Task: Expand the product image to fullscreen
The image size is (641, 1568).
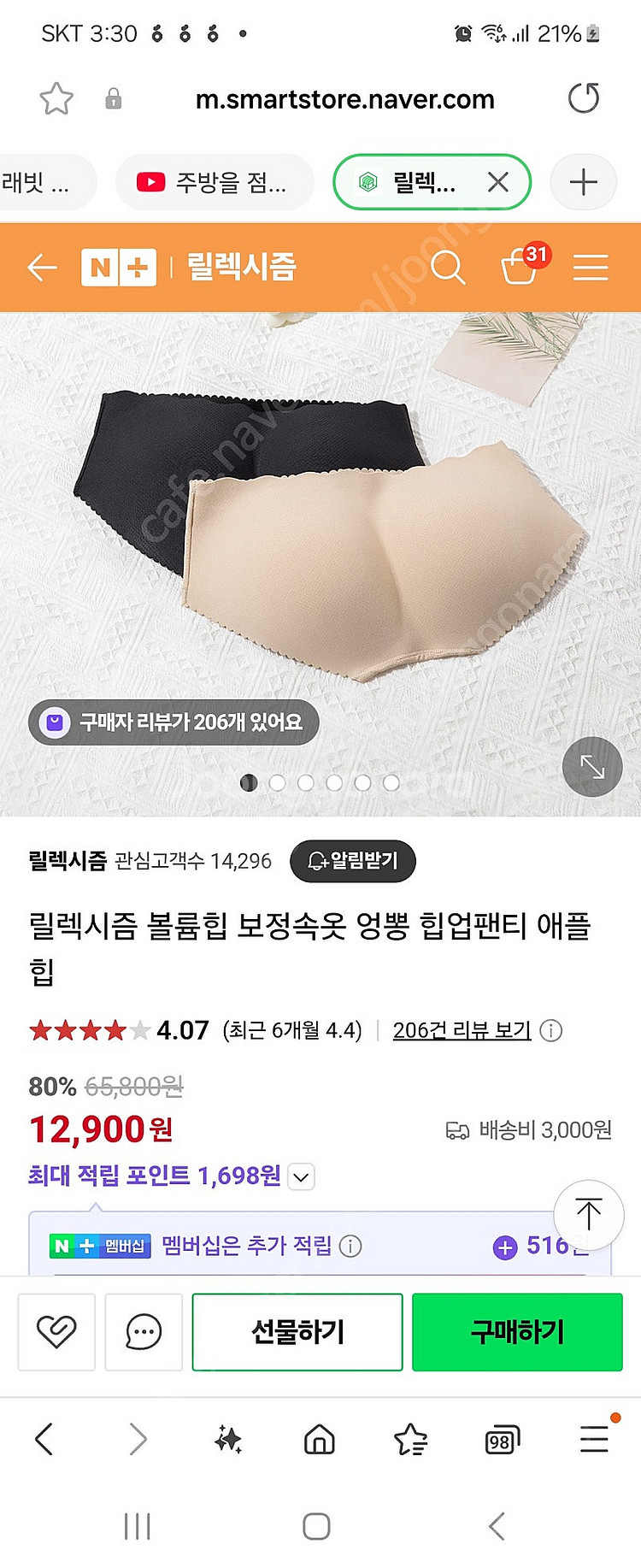Action: point(591,767)
